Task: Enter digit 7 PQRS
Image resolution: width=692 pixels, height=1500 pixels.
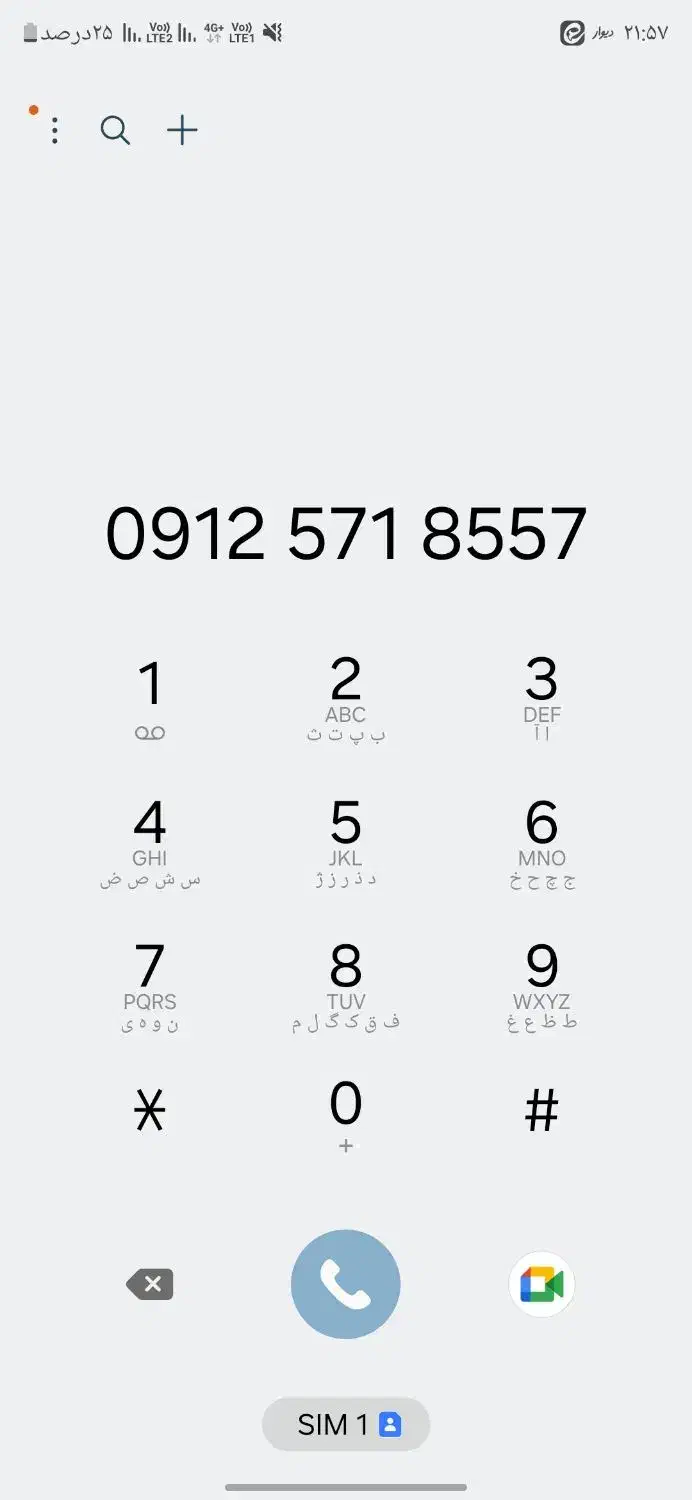Action: [150, 984]
